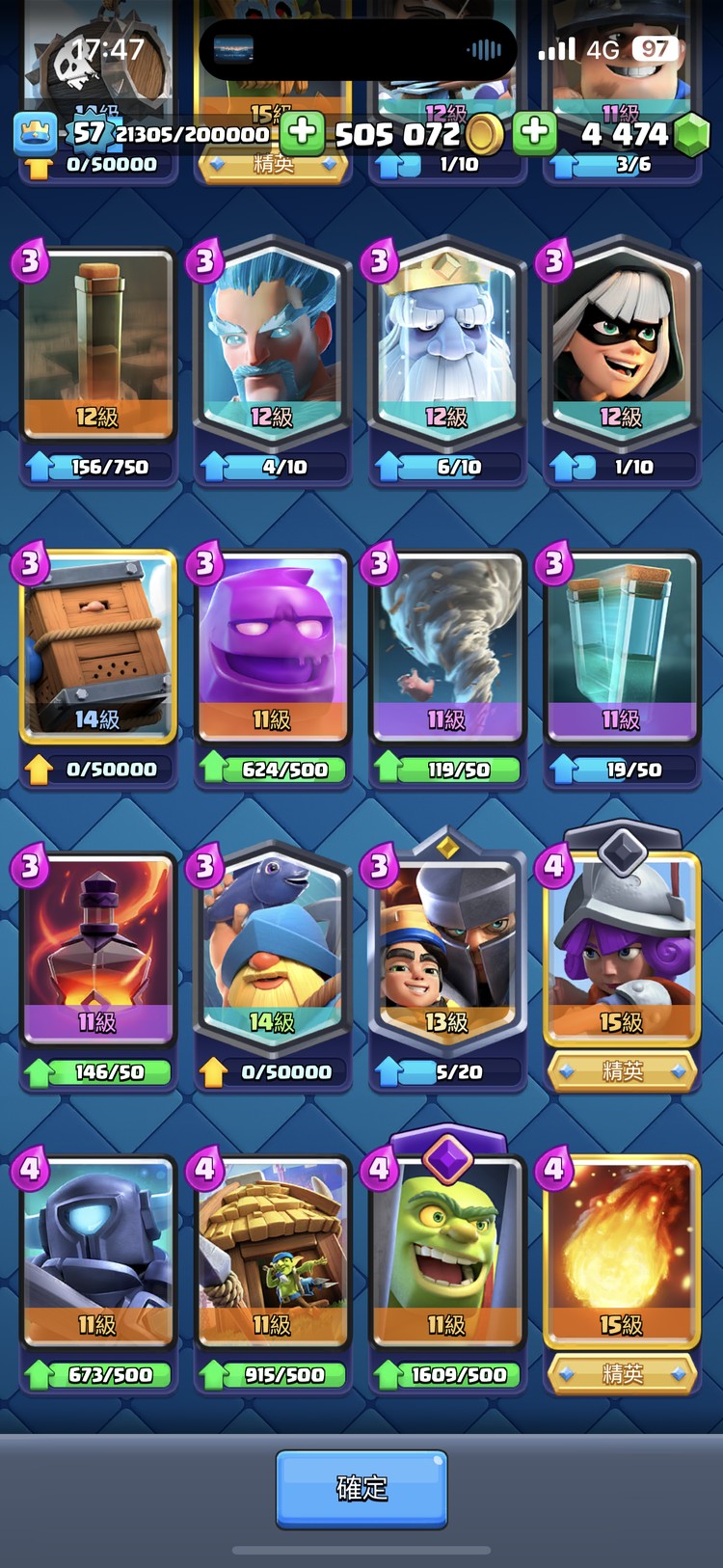This screenshot has width=723, height=1568.
Task: Add gold with the plus button
Action: pos(302,132)
